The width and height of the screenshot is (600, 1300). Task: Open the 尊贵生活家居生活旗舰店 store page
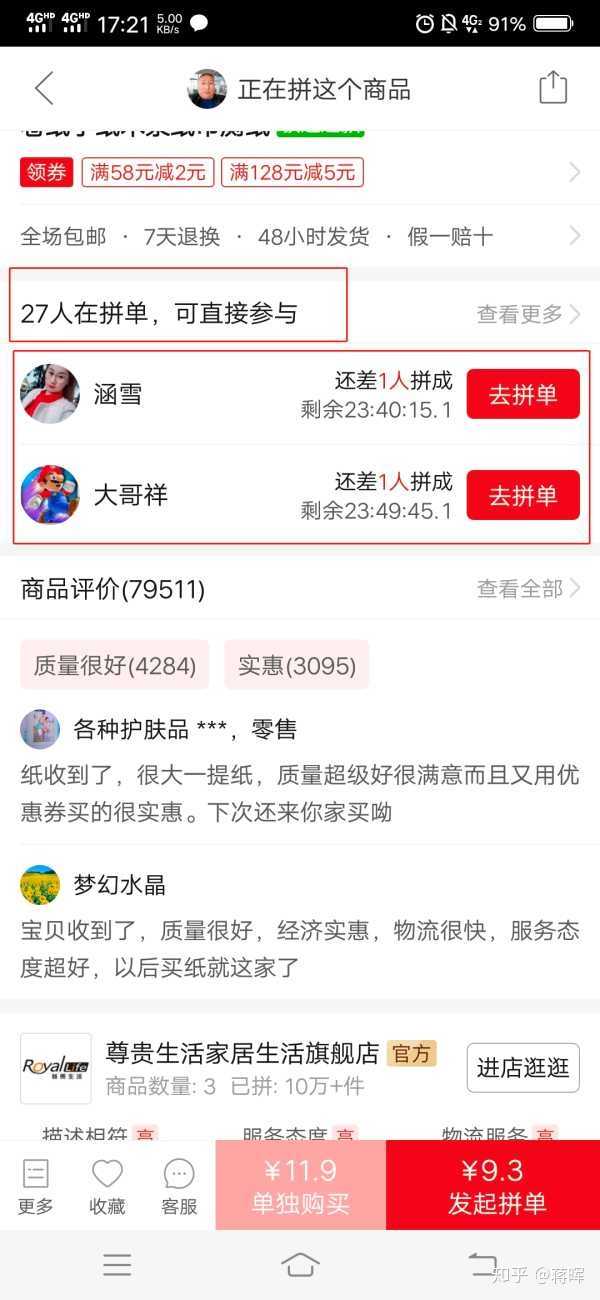click(x=243, y=1053)
